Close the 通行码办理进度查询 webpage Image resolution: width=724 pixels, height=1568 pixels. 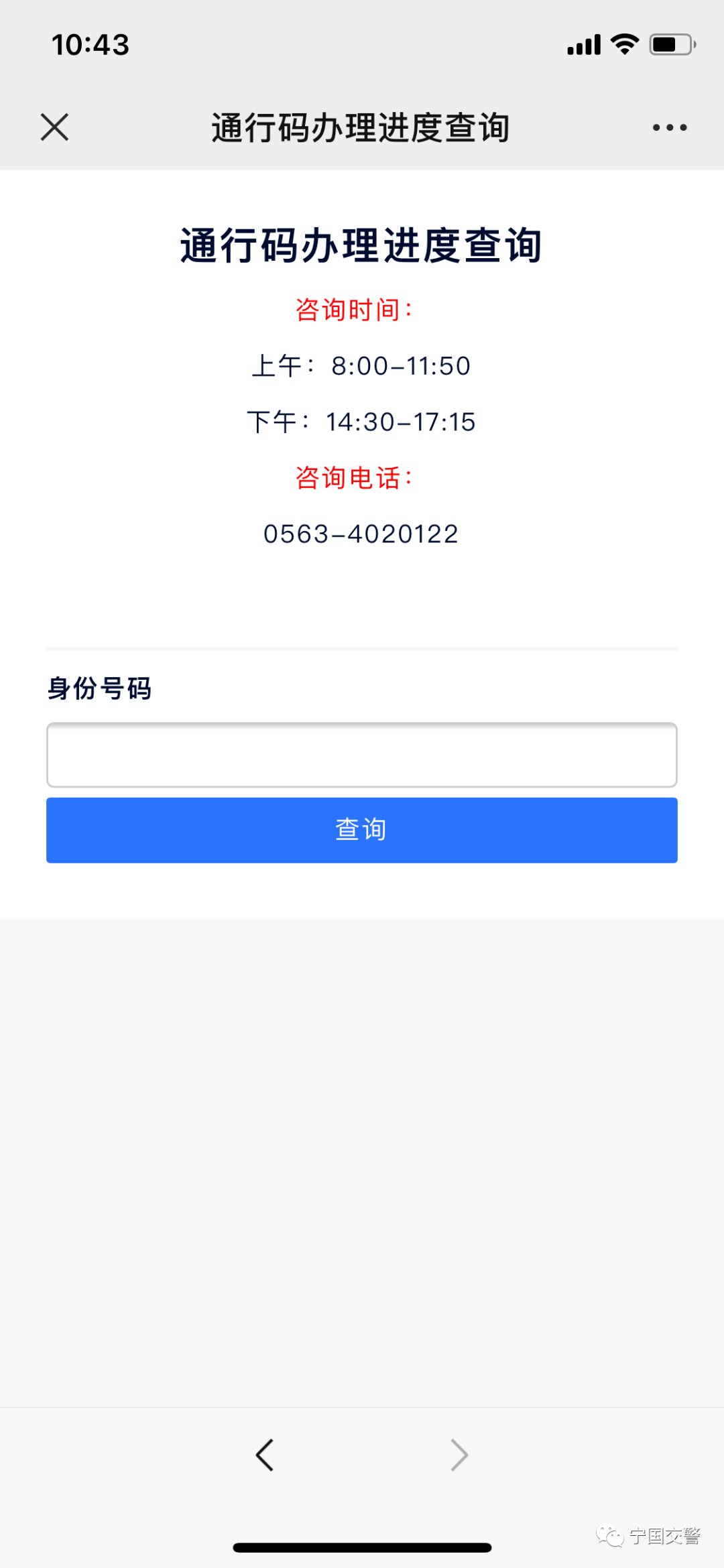(x=54, y=127)
